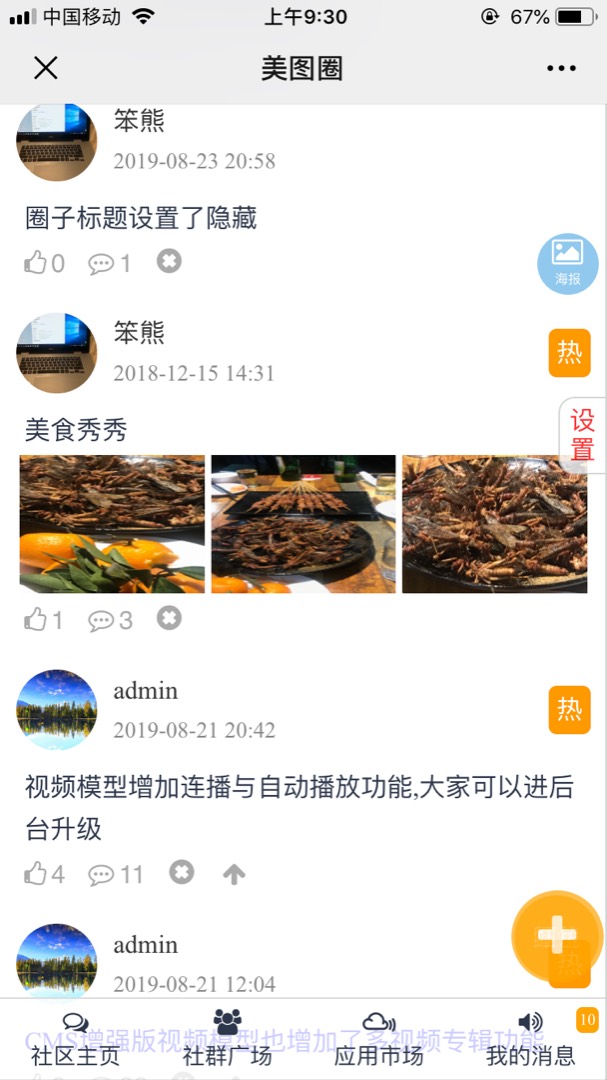View the first photo in 美食秀秀
The height and width of the screenshot is (1080, 607).
click(x=112, y=524)
